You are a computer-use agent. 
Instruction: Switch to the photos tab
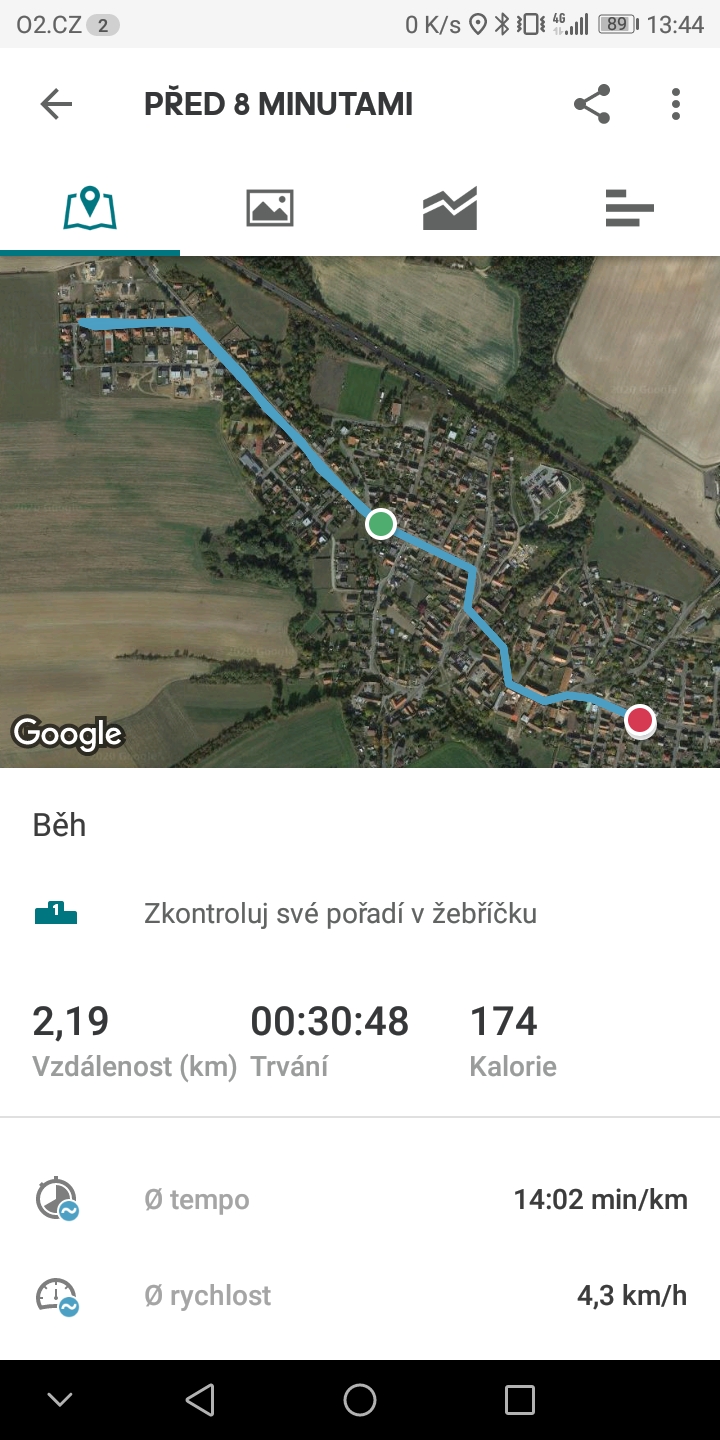pos(270,208)
